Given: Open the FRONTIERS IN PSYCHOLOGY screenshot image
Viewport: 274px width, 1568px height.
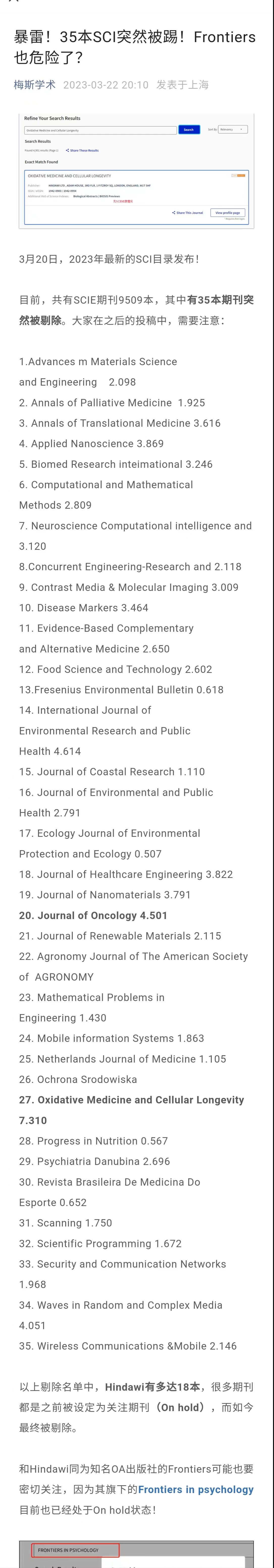Looking at the screenshot, I should point(136,1554).
